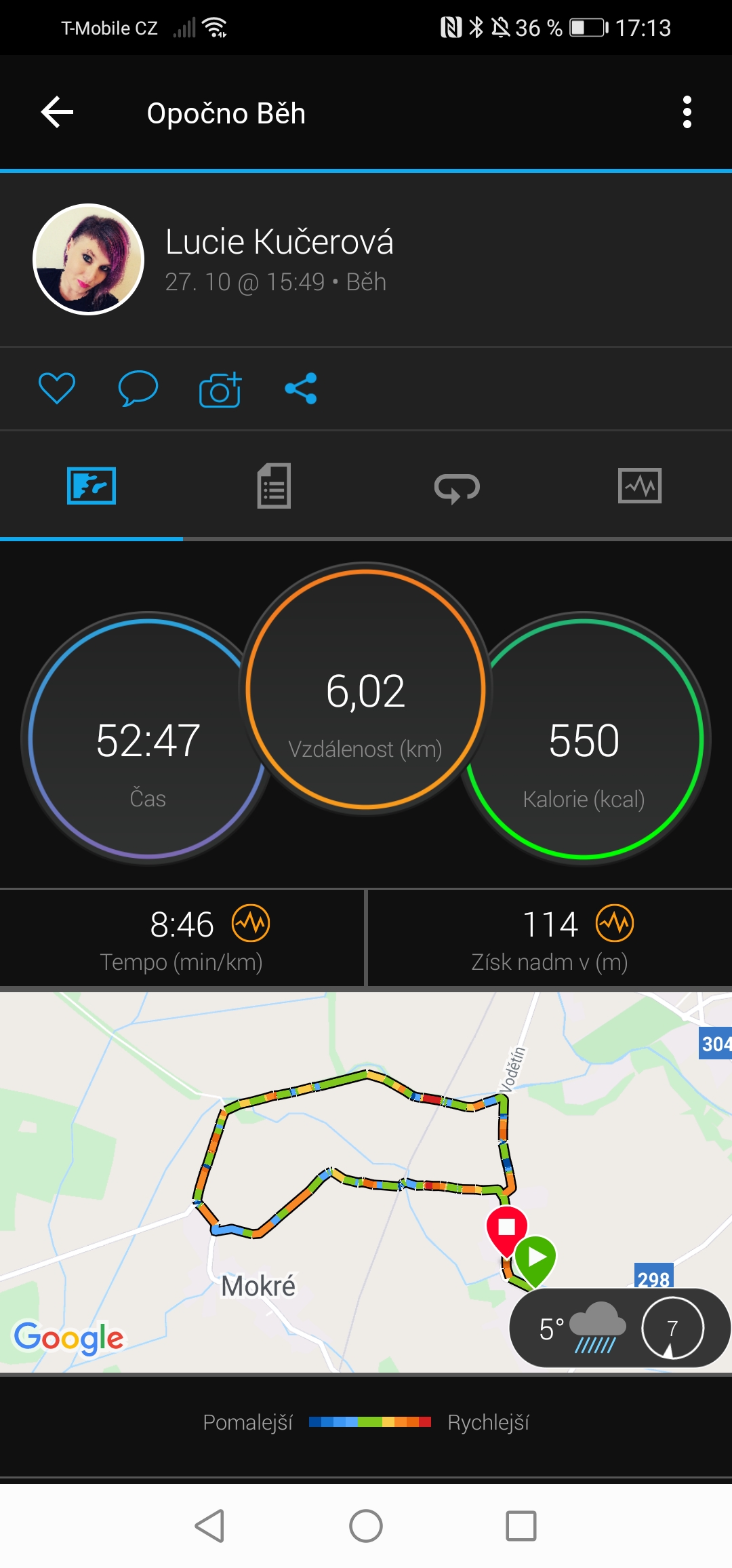Share this activity
This screenshot has width=732, height=1568.
[301, 389]
